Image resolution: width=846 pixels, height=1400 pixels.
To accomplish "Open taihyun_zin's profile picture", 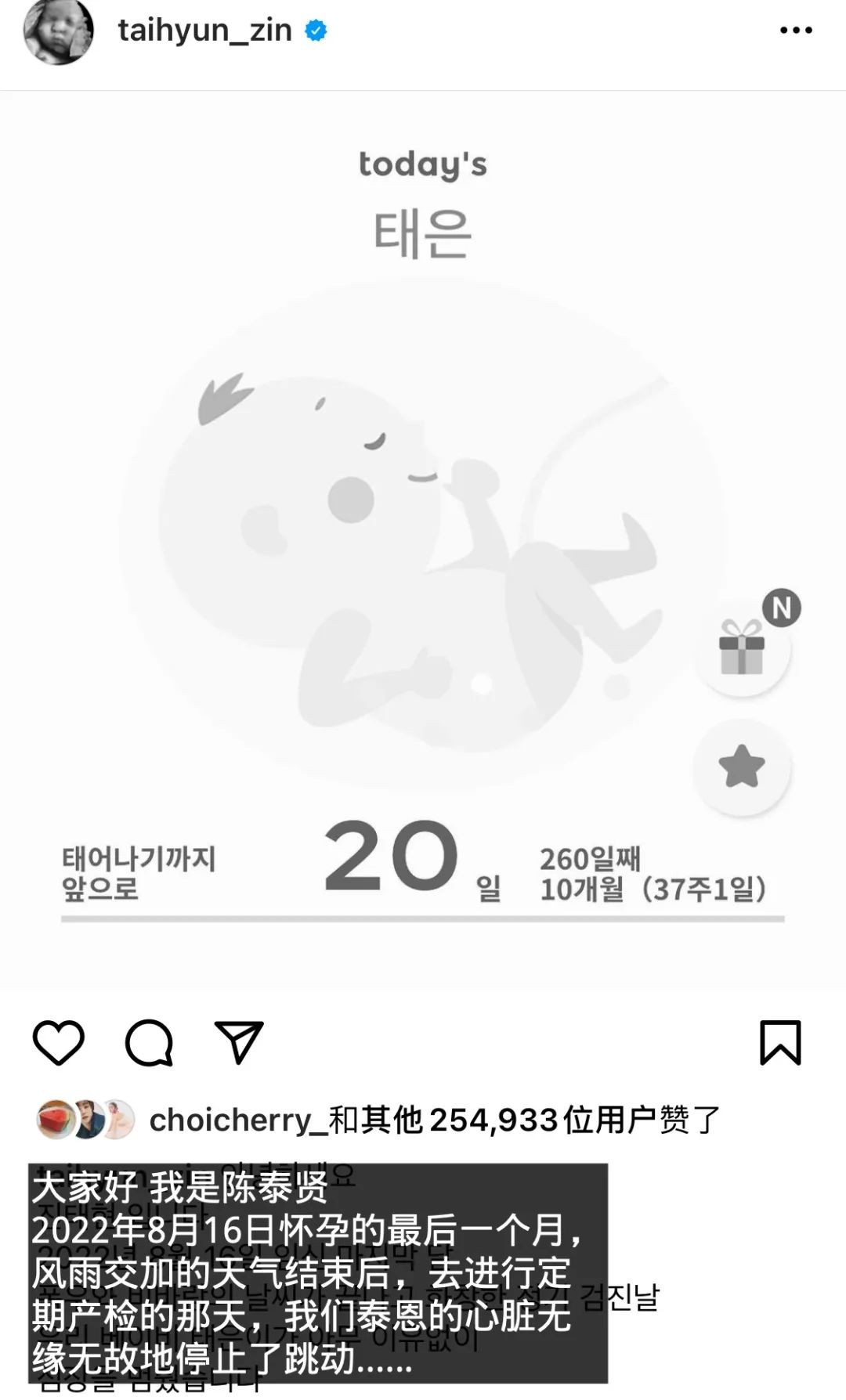I will coord(57,31).
